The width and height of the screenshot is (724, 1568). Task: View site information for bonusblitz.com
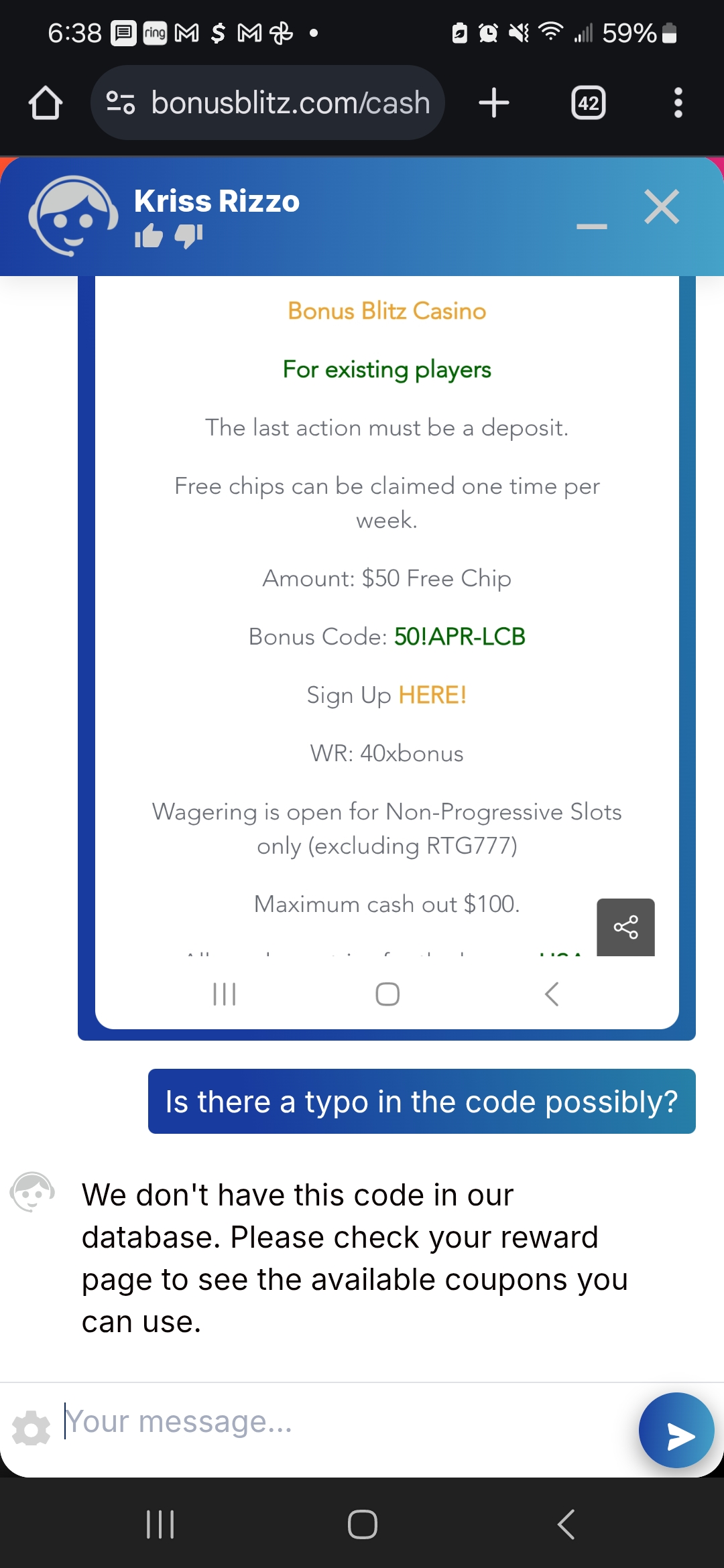pyautogui.click(x=121, y=103)
